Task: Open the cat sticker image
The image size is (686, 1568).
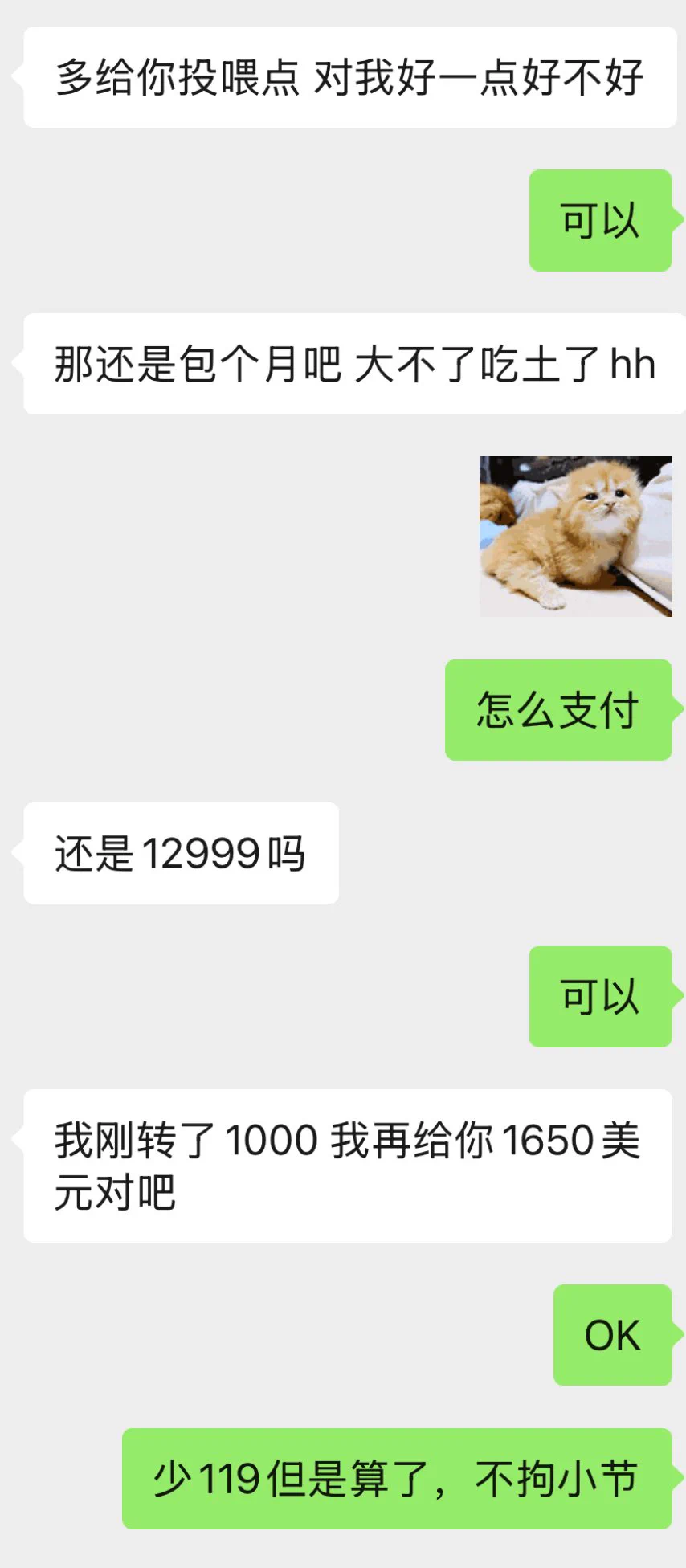Action: coord(575,537)
